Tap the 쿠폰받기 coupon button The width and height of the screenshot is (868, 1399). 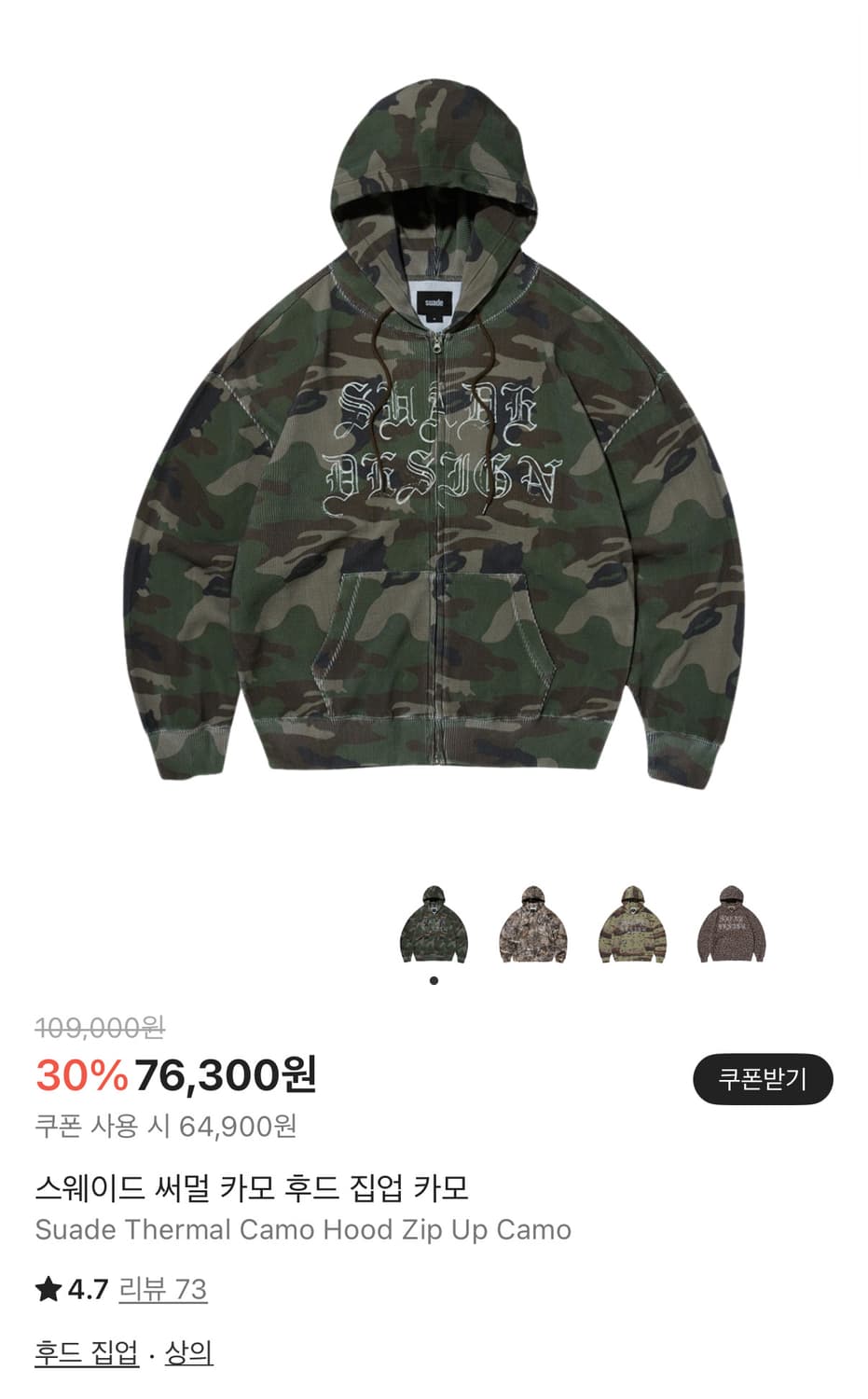763,1080
